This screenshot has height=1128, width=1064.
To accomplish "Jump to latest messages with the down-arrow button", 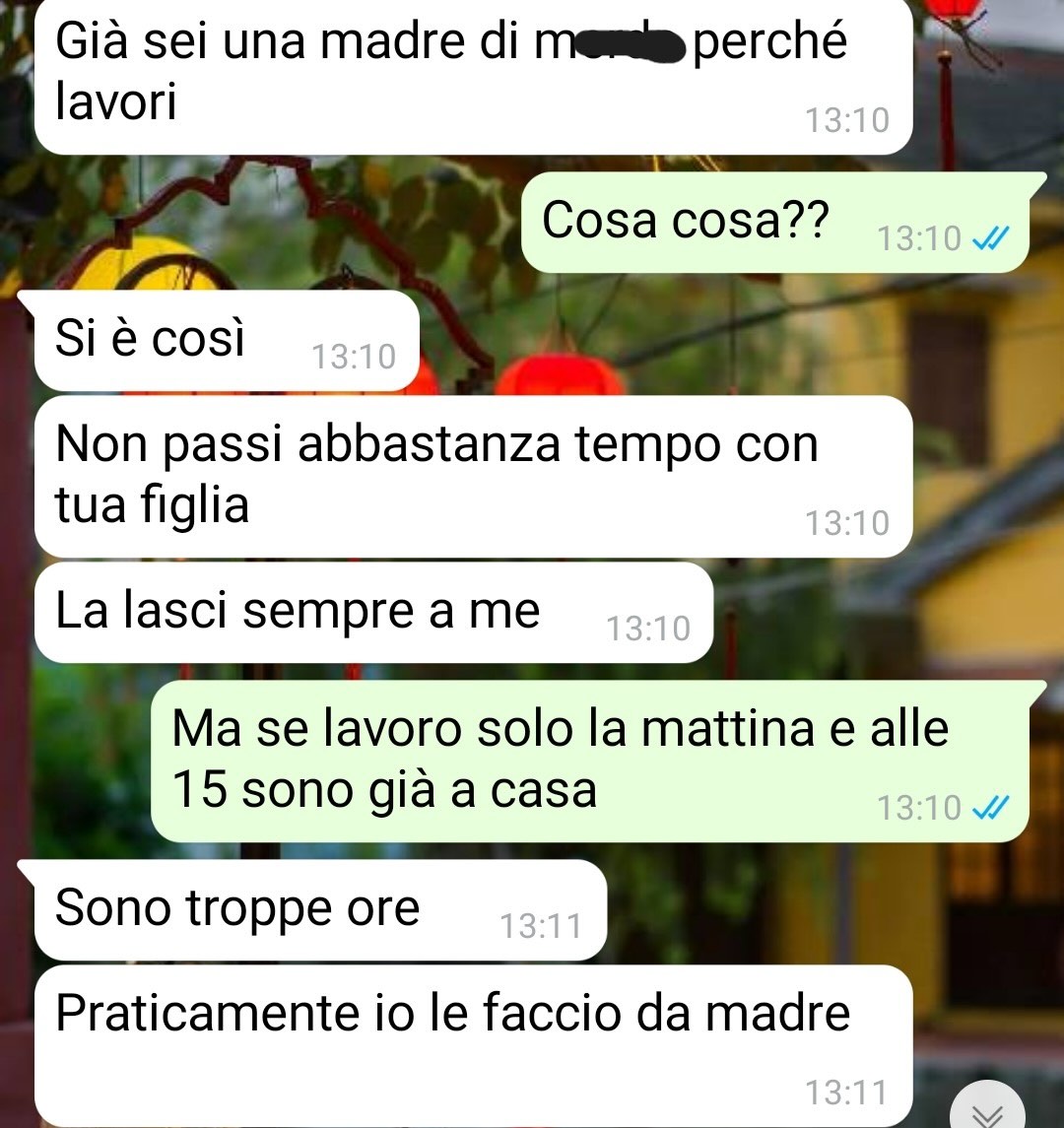I will tap(989, 1110).
